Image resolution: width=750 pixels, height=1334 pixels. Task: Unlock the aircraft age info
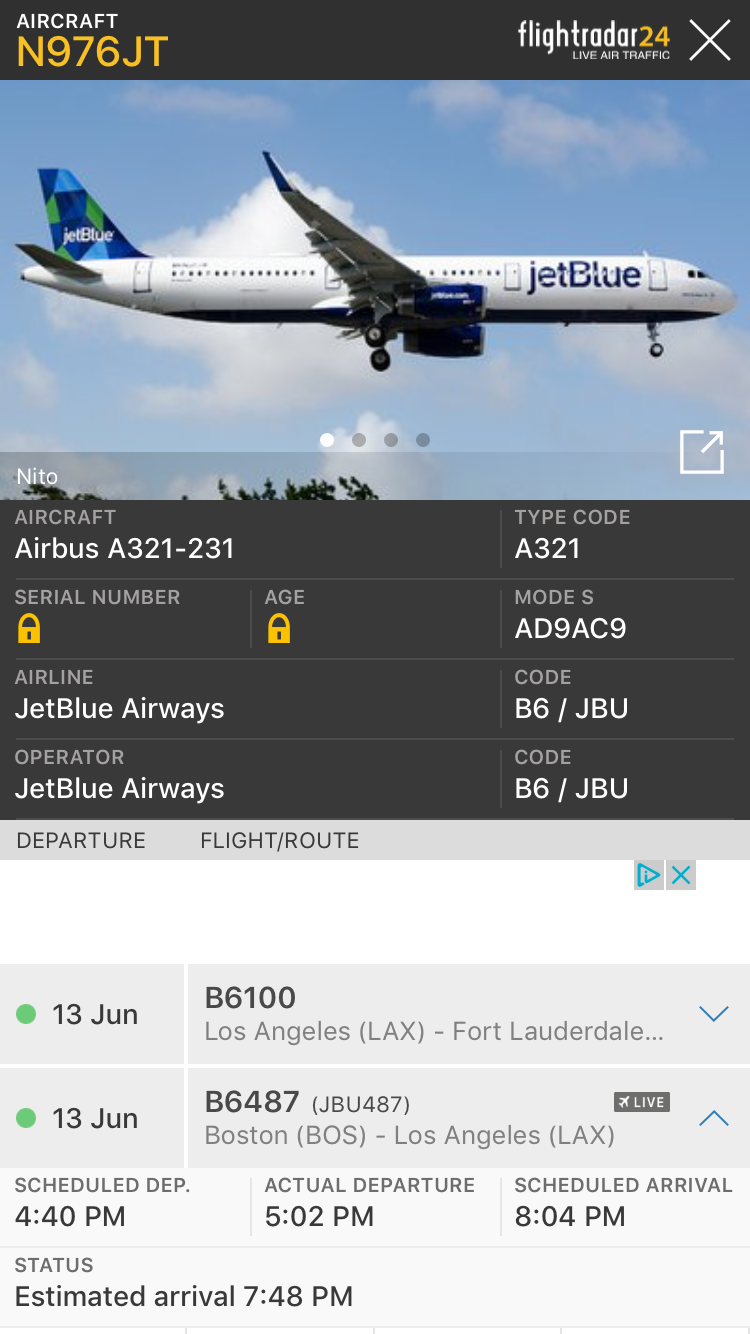279,629
